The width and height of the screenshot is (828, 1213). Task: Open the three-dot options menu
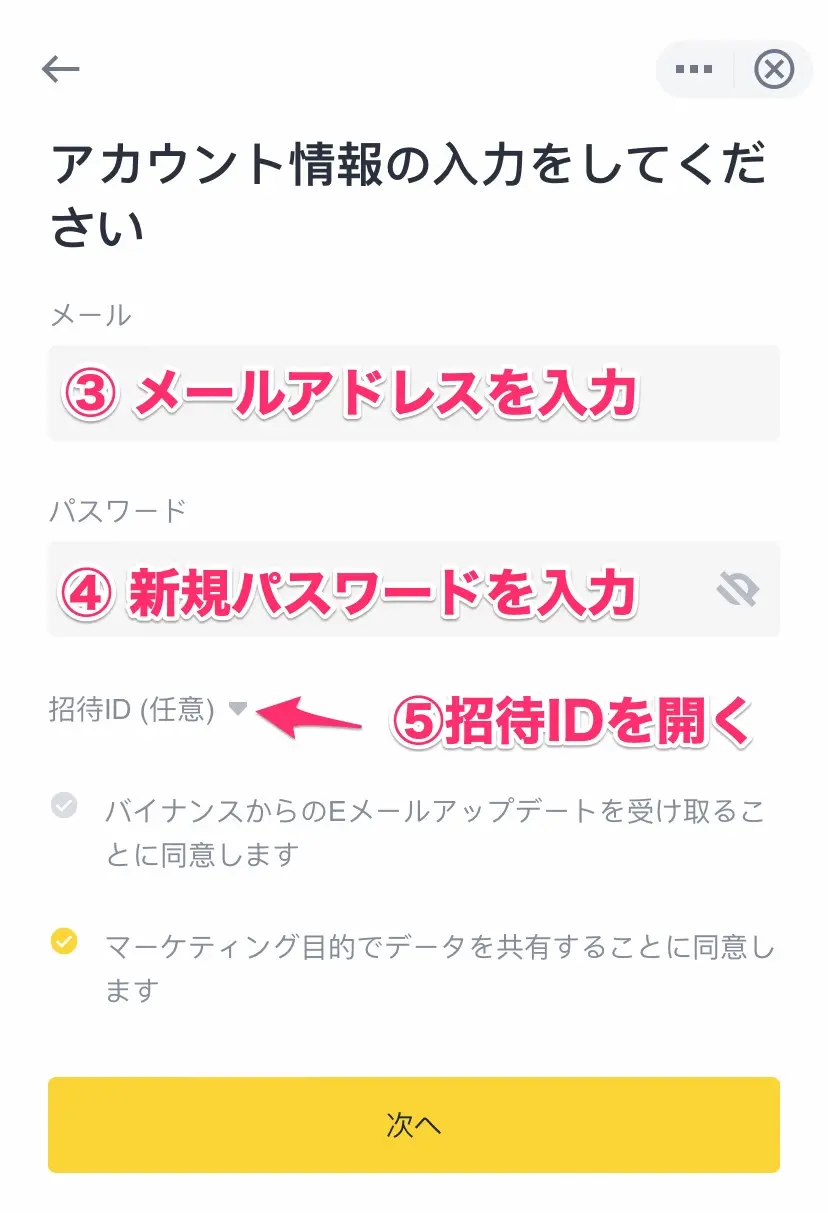point(694,69)
